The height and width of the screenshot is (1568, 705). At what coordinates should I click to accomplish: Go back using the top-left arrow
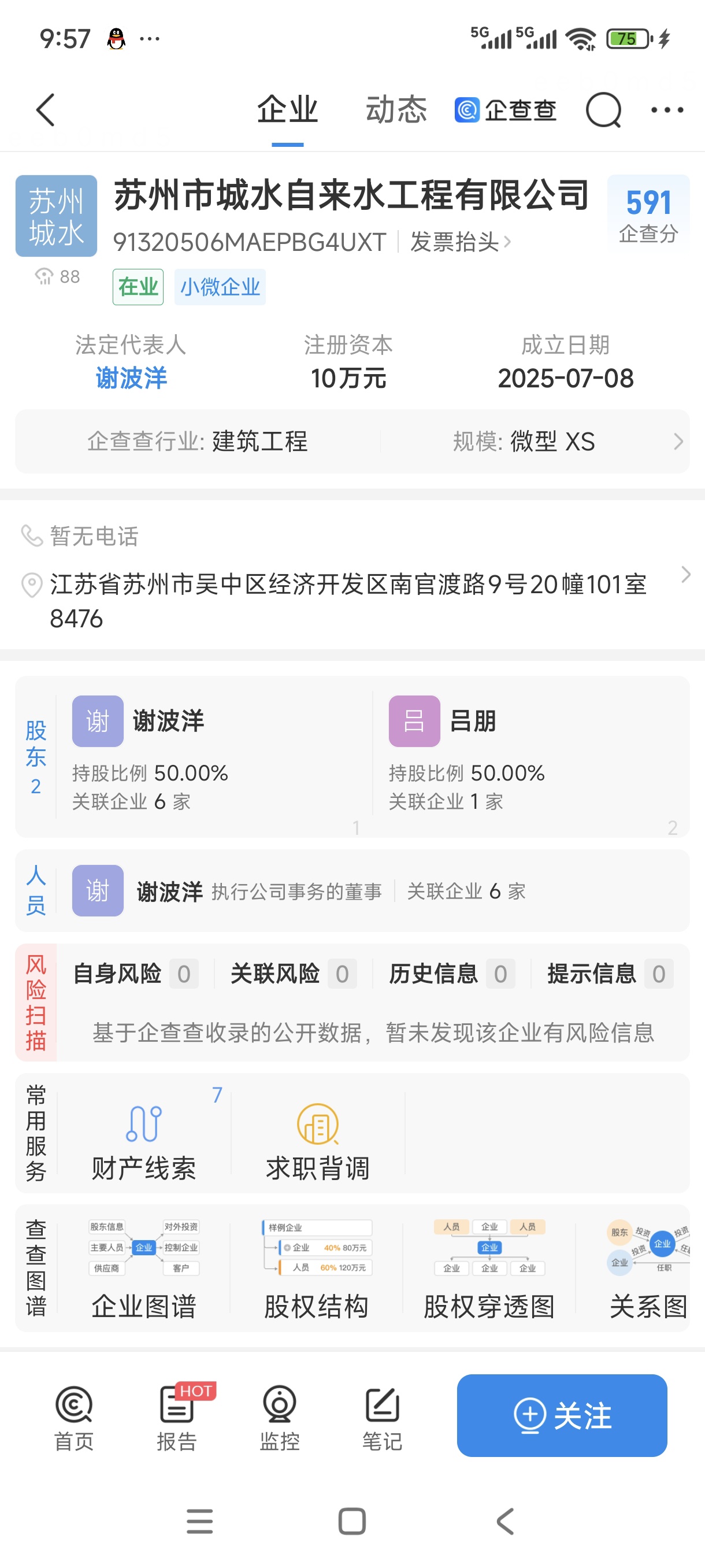point(46,110)
